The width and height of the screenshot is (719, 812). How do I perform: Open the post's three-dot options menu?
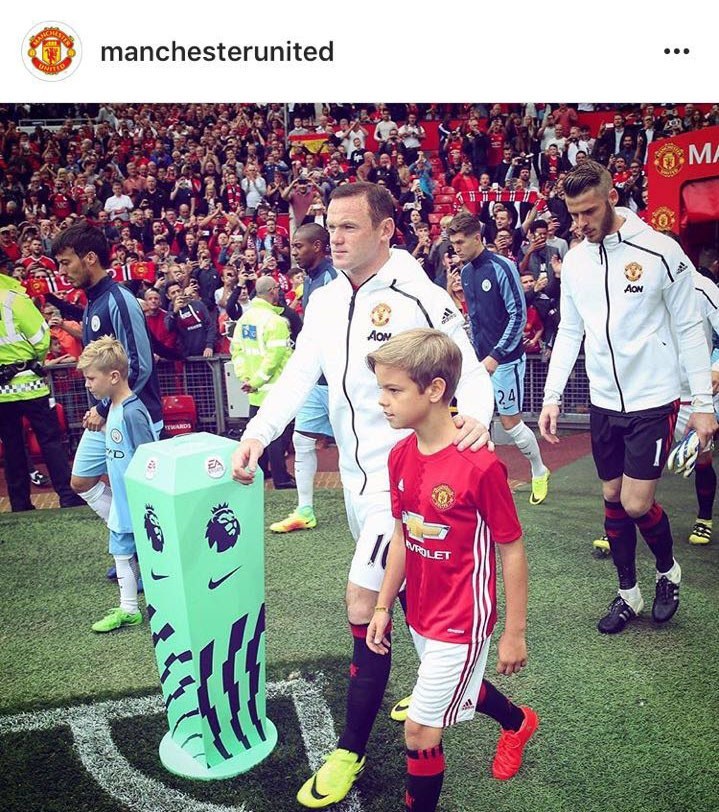tap(677, 52)
